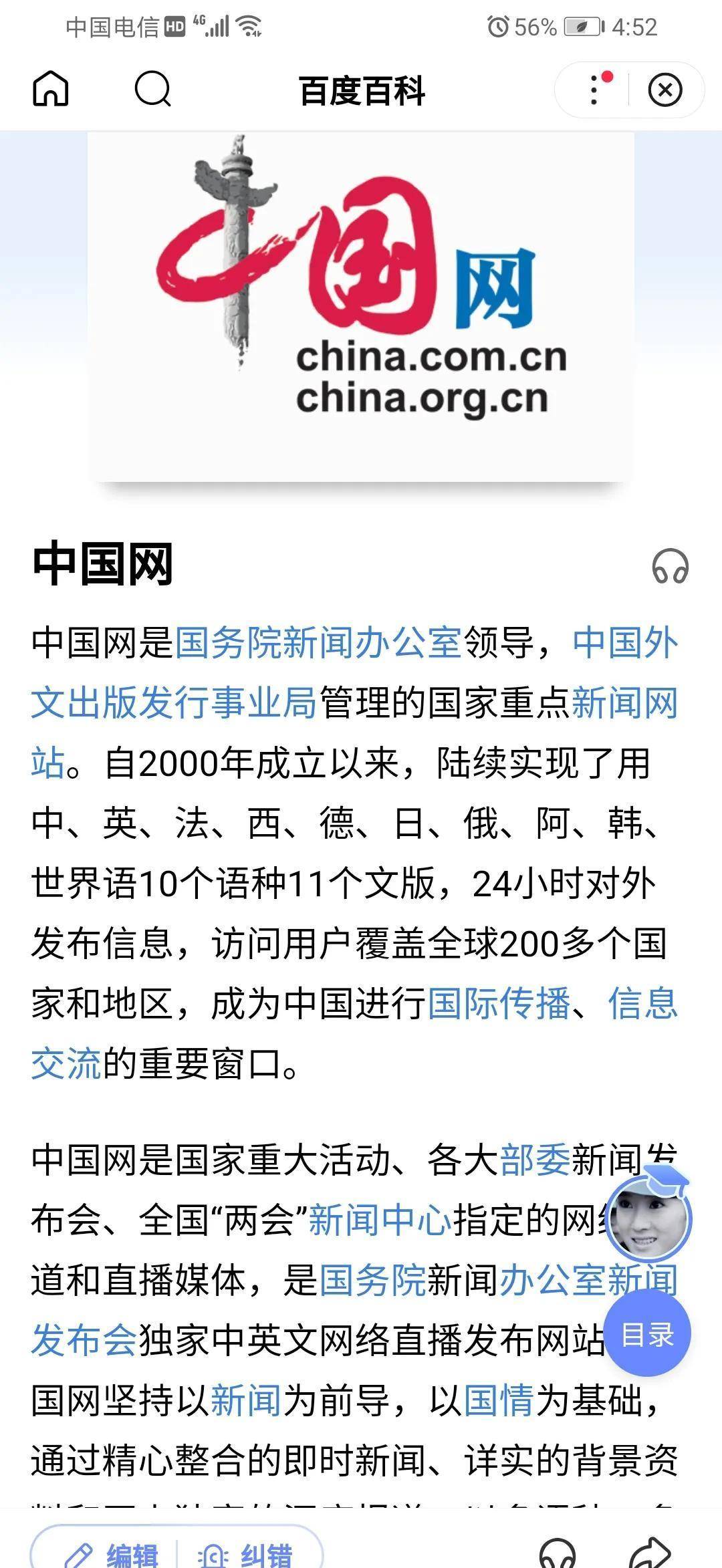
Task: Open the 国际传播 link
Action: point(499,1003)
